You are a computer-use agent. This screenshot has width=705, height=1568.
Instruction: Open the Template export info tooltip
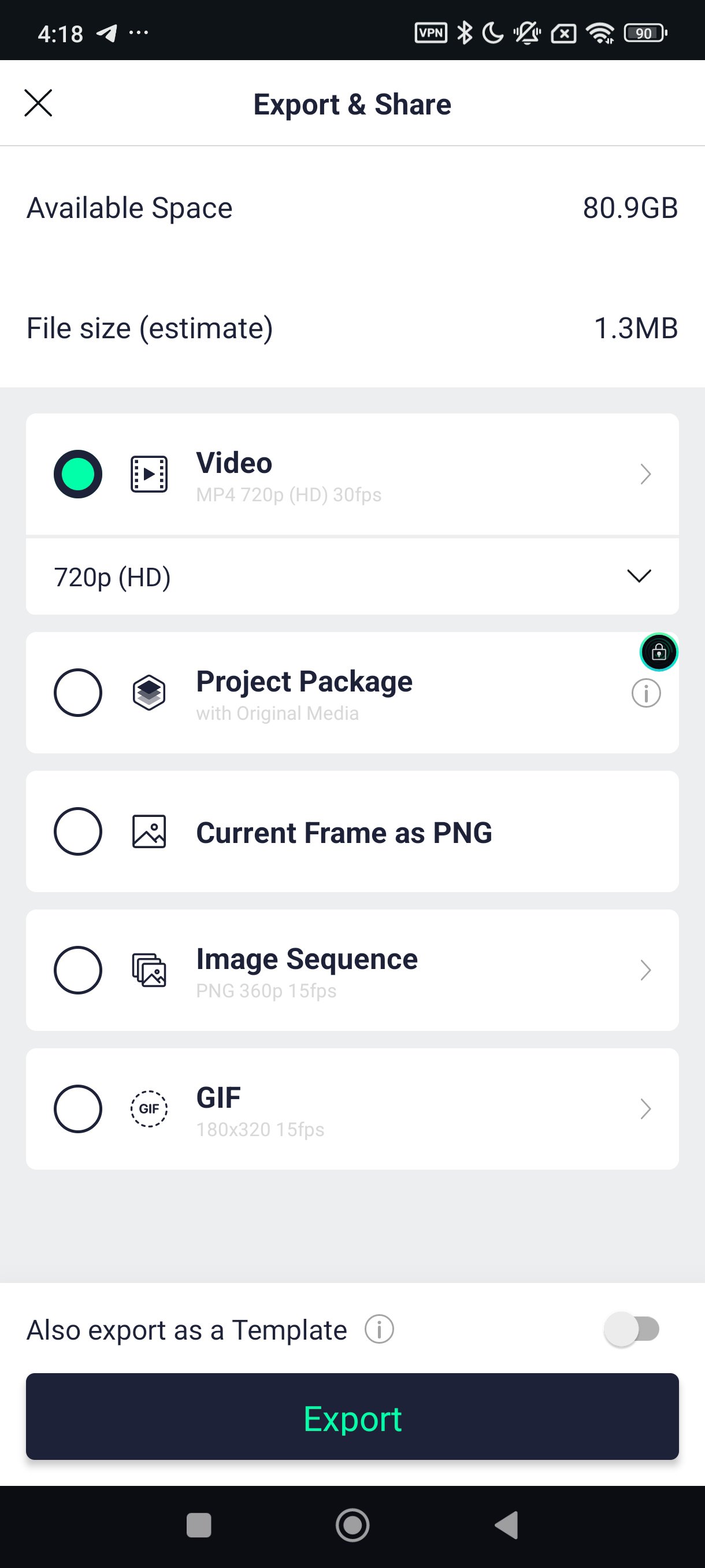click(x=380, y=1329)
